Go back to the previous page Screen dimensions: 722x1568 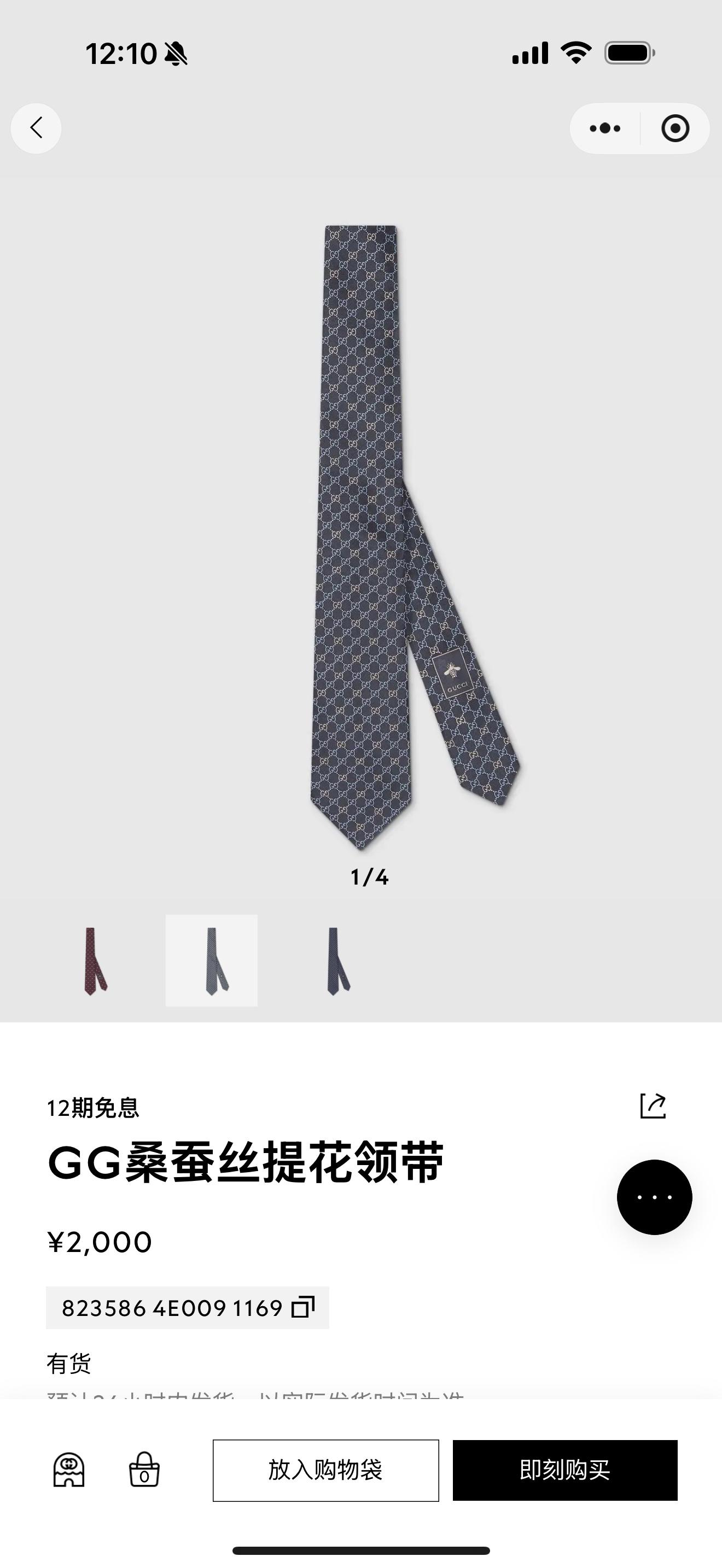tap(36, 128)
